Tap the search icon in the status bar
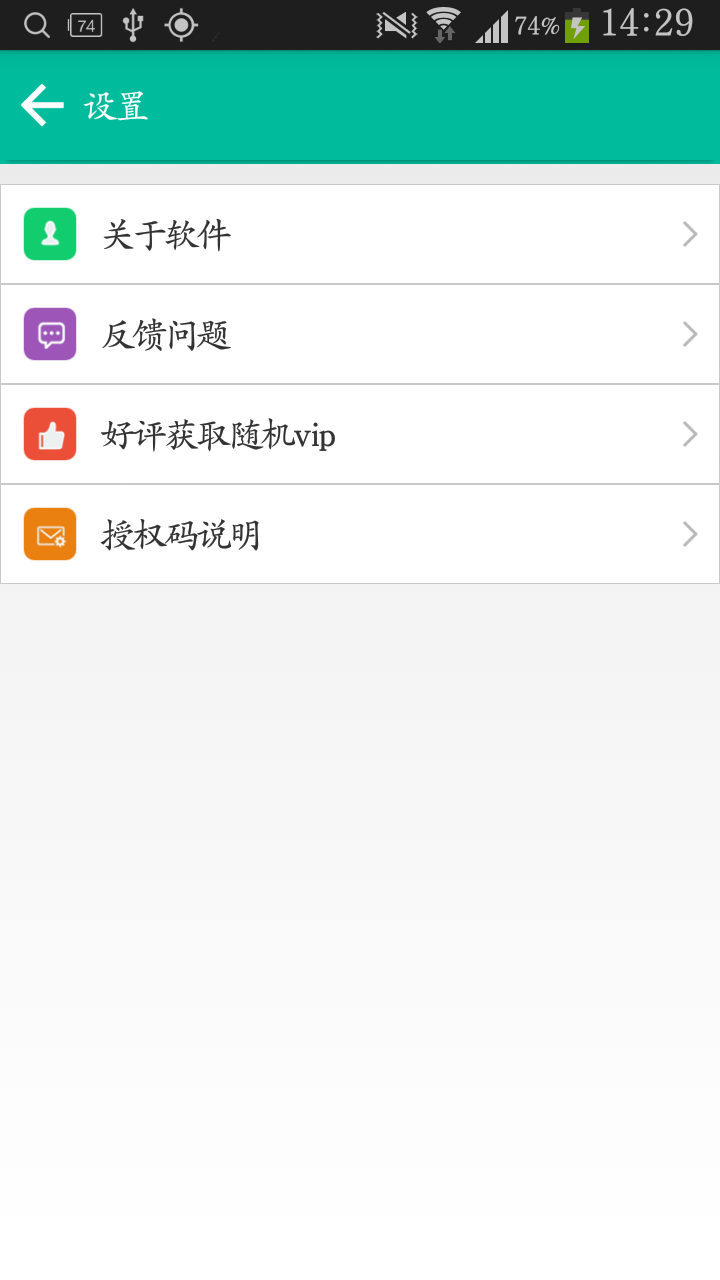Viewport: 720px width, 1280px height. 36,24
